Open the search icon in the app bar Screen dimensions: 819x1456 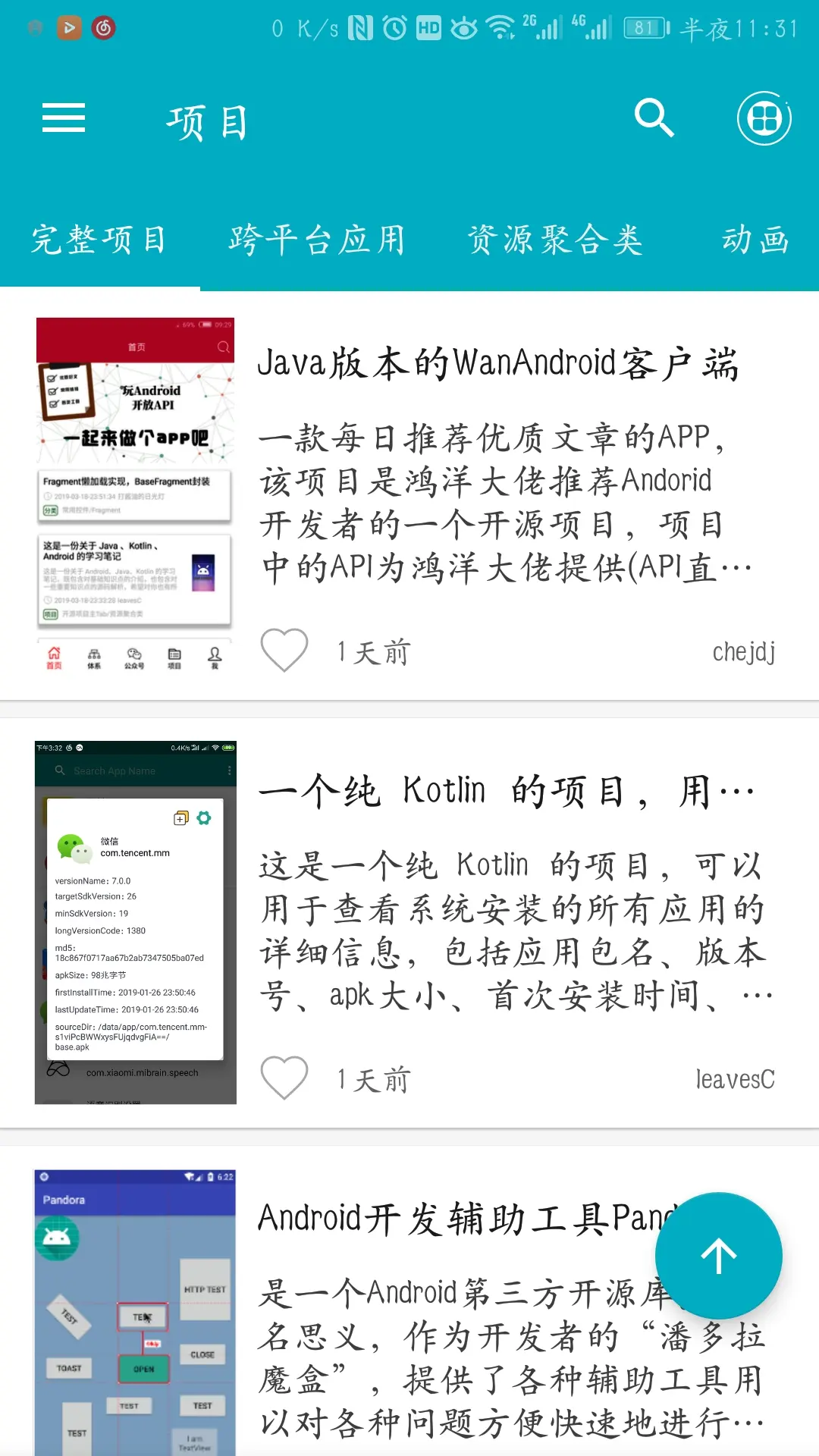(x=654, y=118)
